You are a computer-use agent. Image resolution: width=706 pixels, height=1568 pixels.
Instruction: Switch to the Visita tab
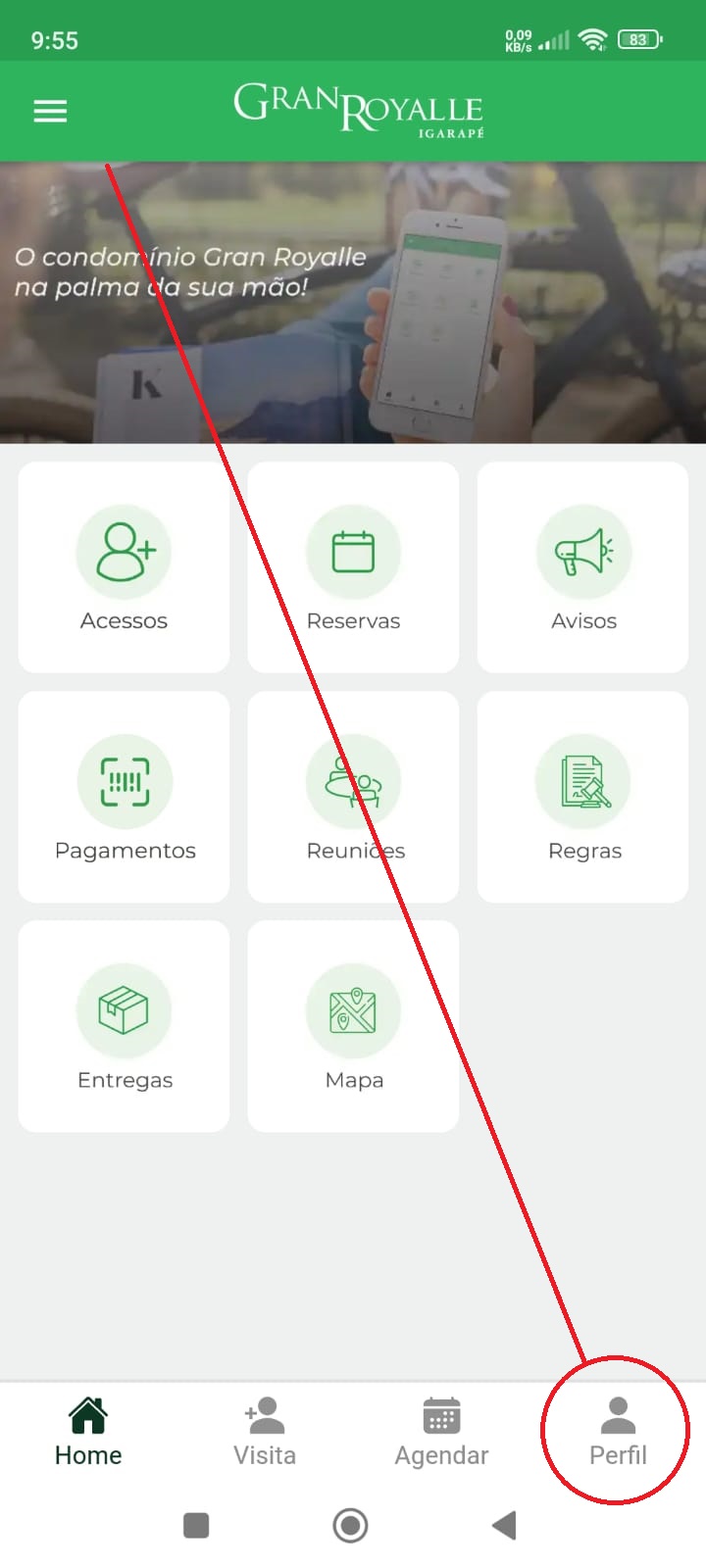(265, 1432)
